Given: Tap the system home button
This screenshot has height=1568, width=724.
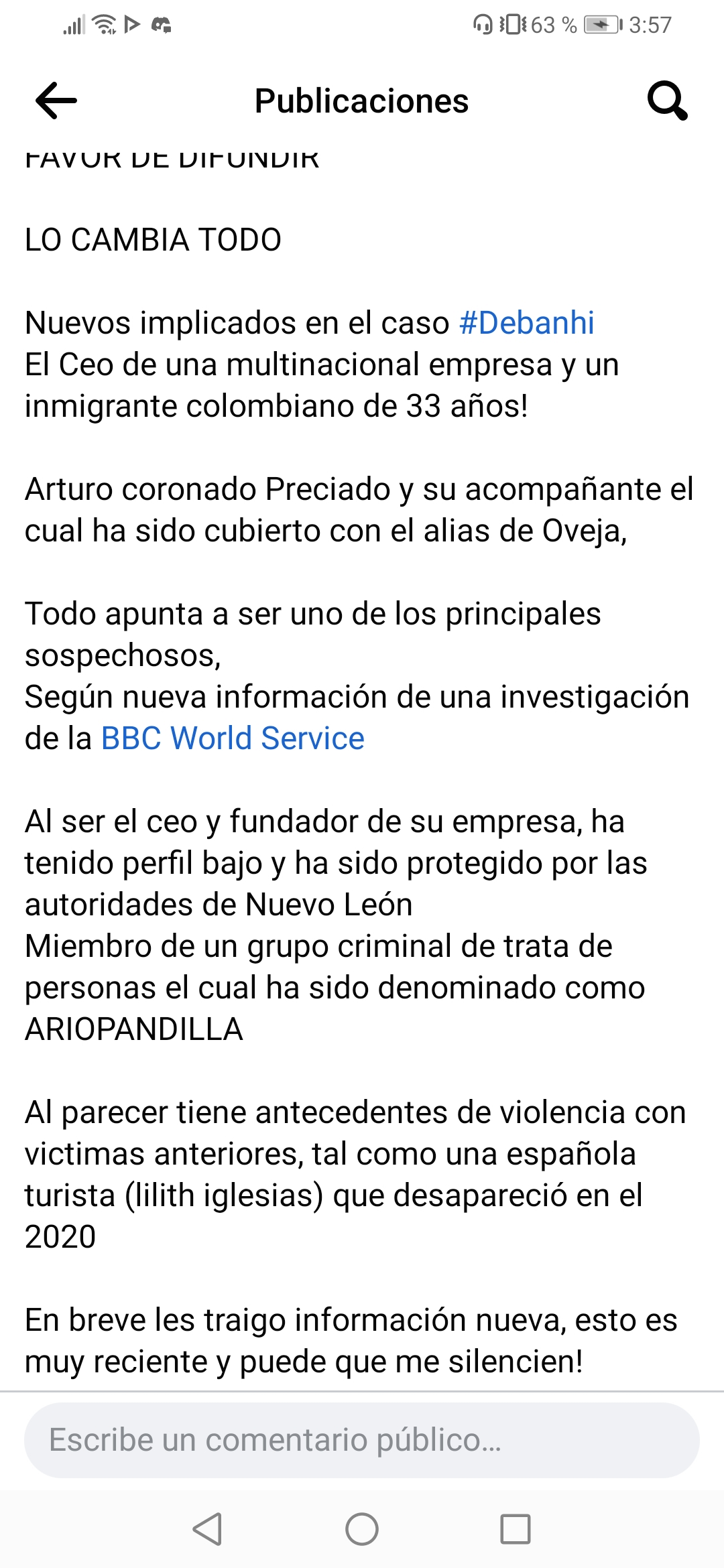Looking at the screenshot, I should (x=362, y=1529).
